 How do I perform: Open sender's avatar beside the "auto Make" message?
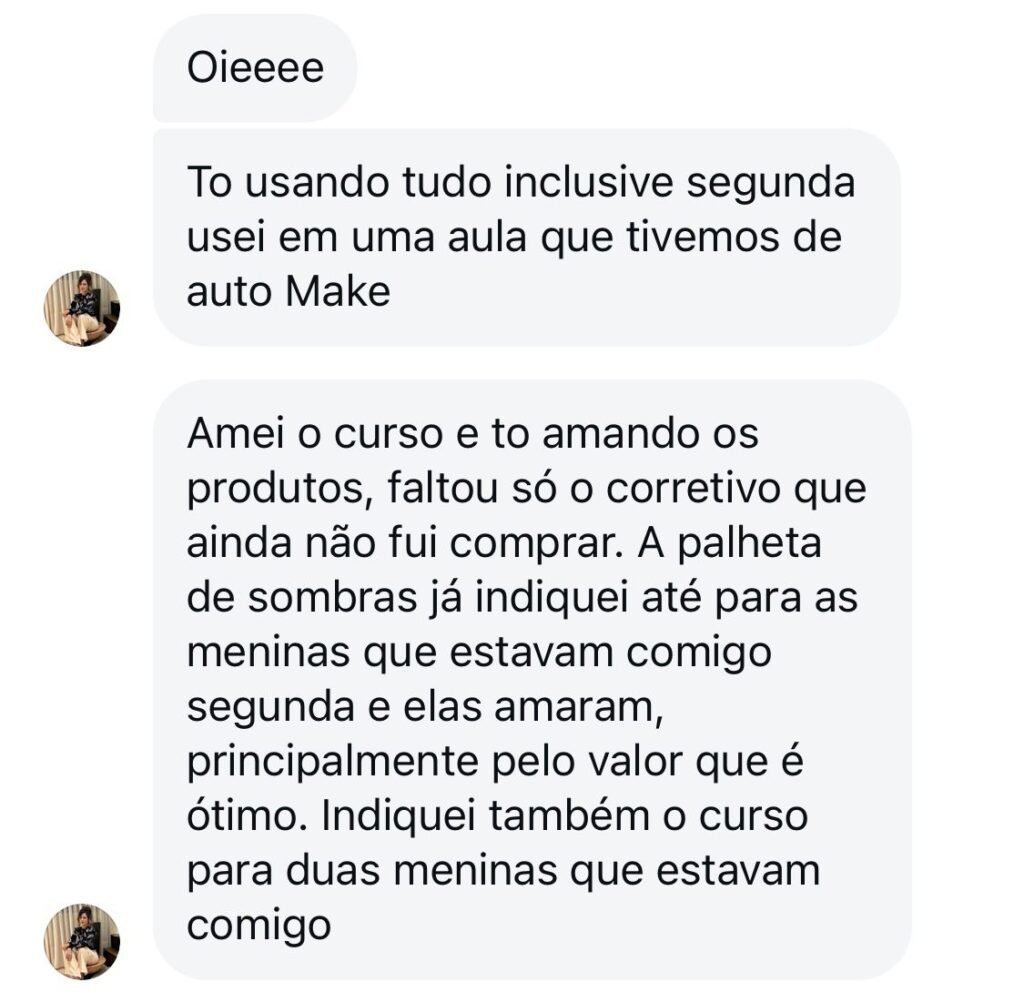click(82, 308)
